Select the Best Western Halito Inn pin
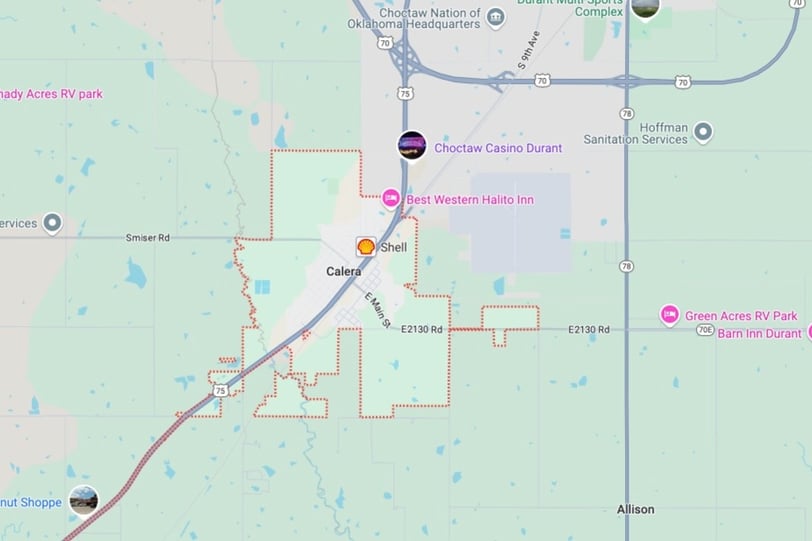This screenshot has width=812, height=541. [391, 198]
